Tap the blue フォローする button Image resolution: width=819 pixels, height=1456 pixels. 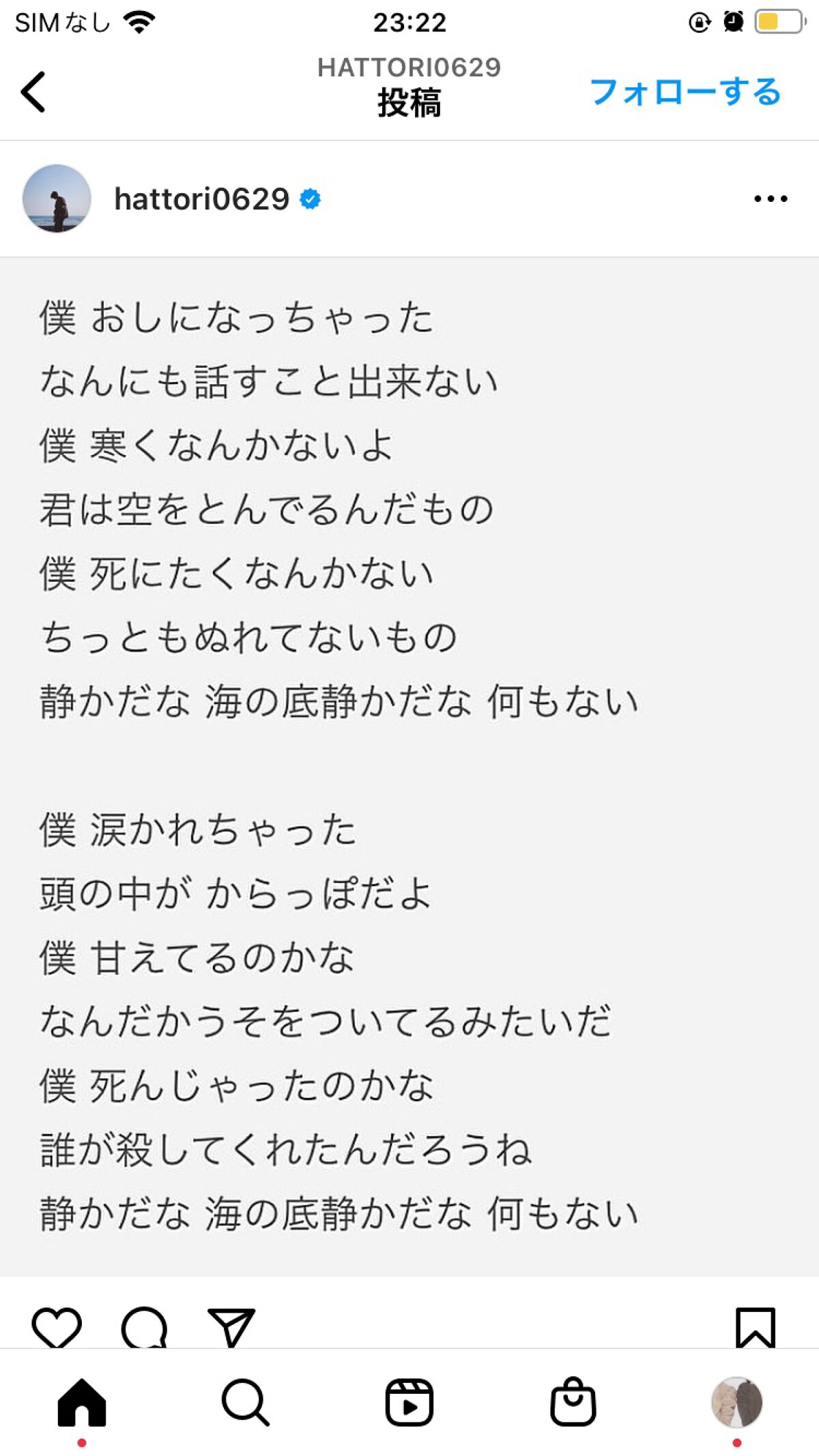(x=685, y=91)
